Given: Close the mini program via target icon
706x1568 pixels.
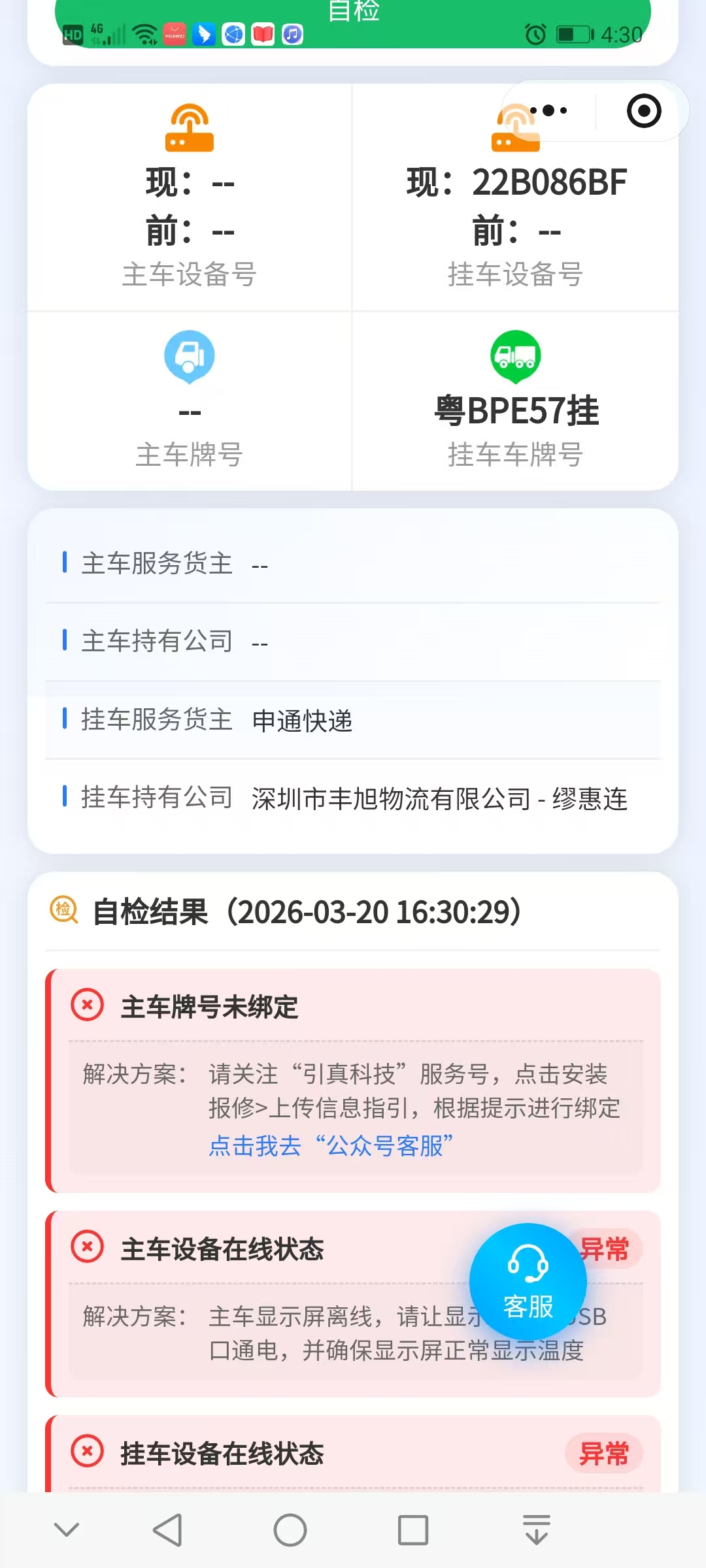Looking at the screenshot, I should click(x=644, y=110).
